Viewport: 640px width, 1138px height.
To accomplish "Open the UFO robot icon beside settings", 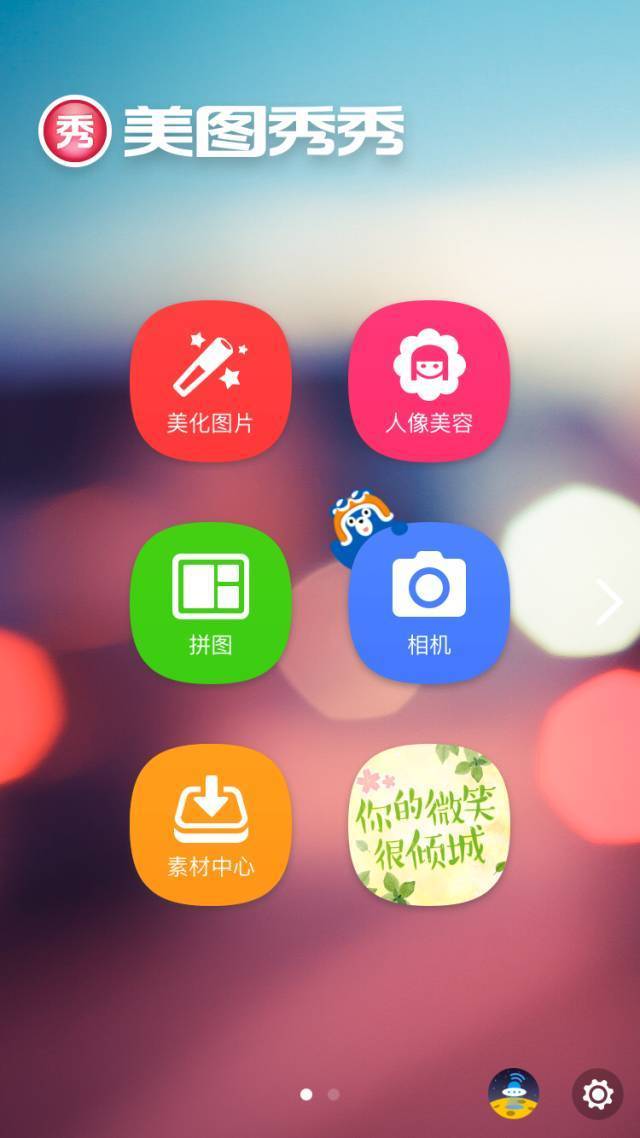I will coord(513,1094).
